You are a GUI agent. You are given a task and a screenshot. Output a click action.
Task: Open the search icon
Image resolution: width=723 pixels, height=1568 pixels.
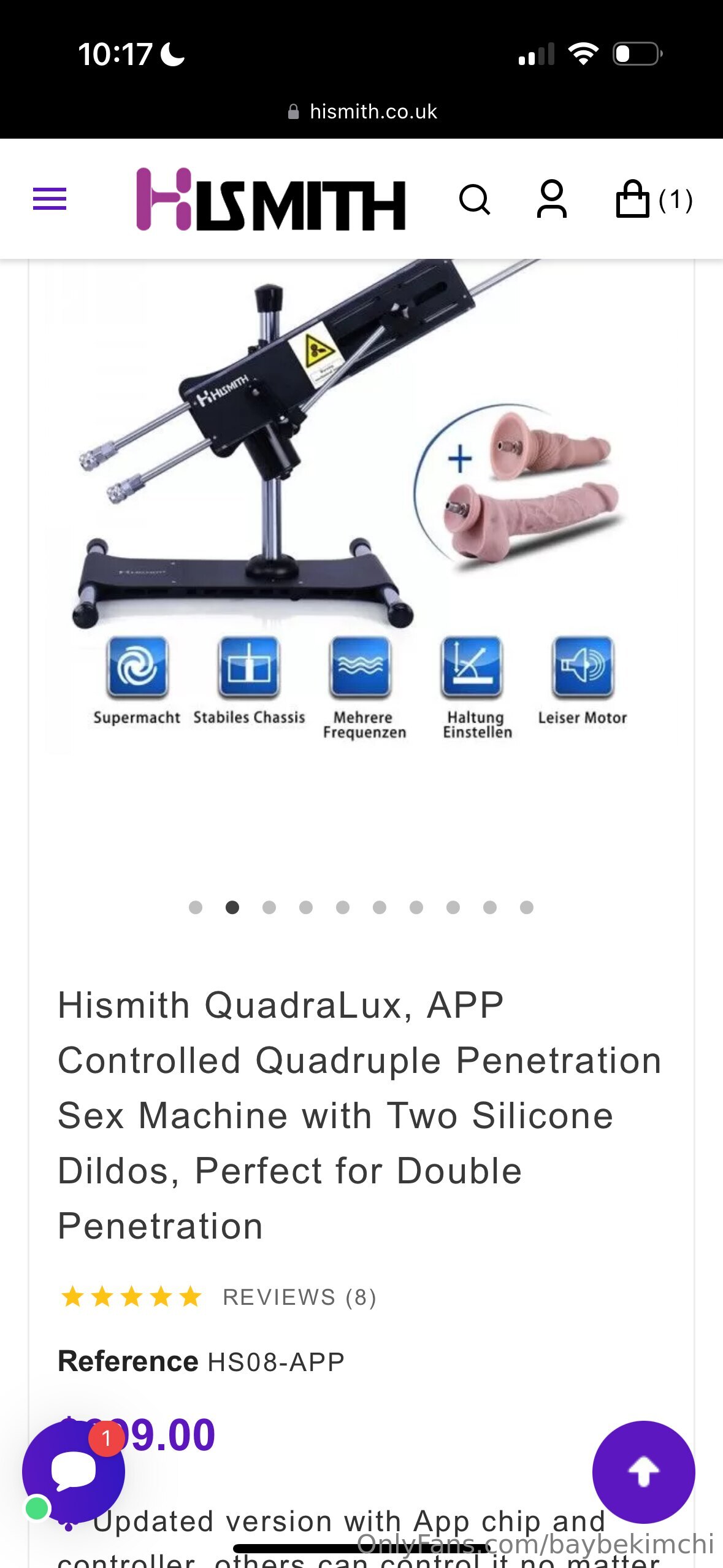pyautogui.click(x=475, y=199)
